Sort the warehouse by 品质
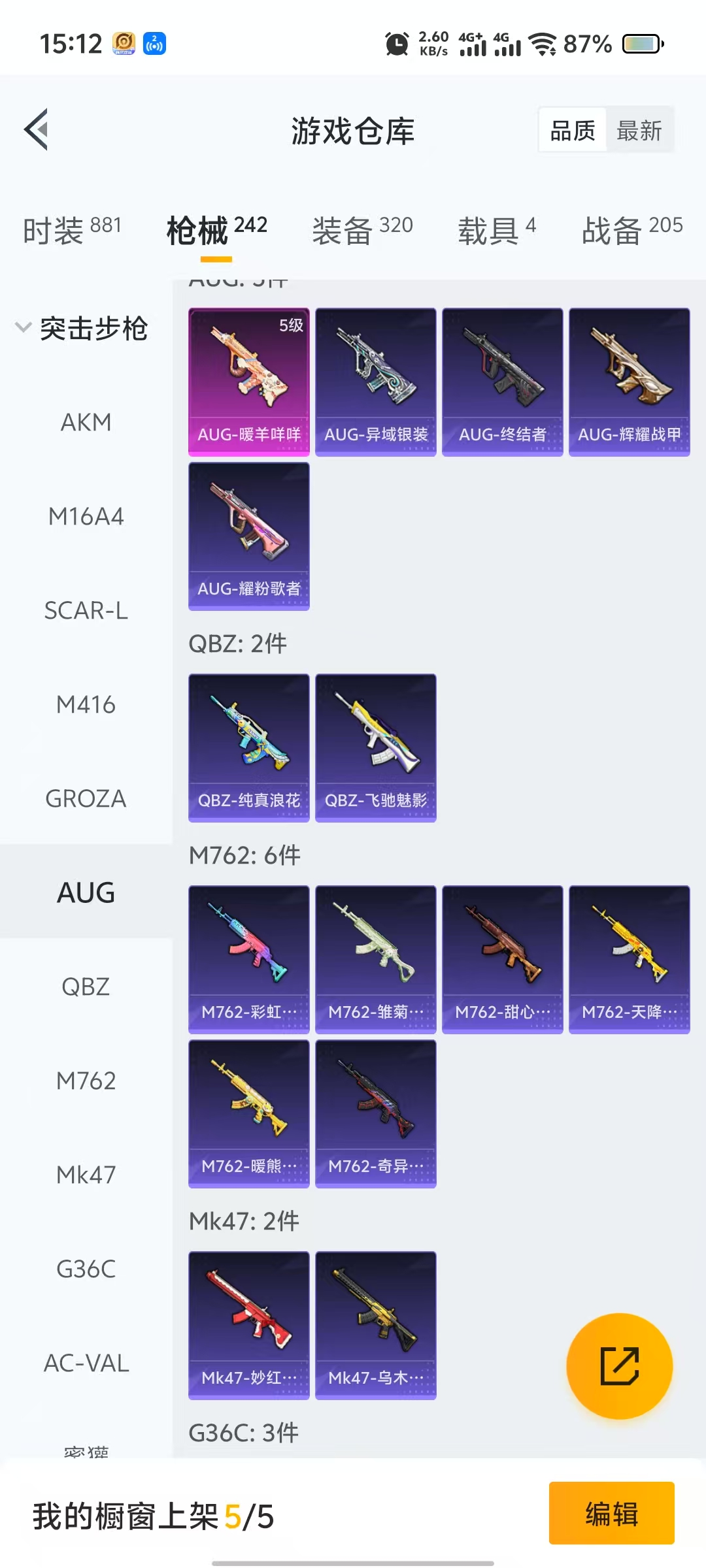This screenshot has height=1568, width=706. click(573, 131)
